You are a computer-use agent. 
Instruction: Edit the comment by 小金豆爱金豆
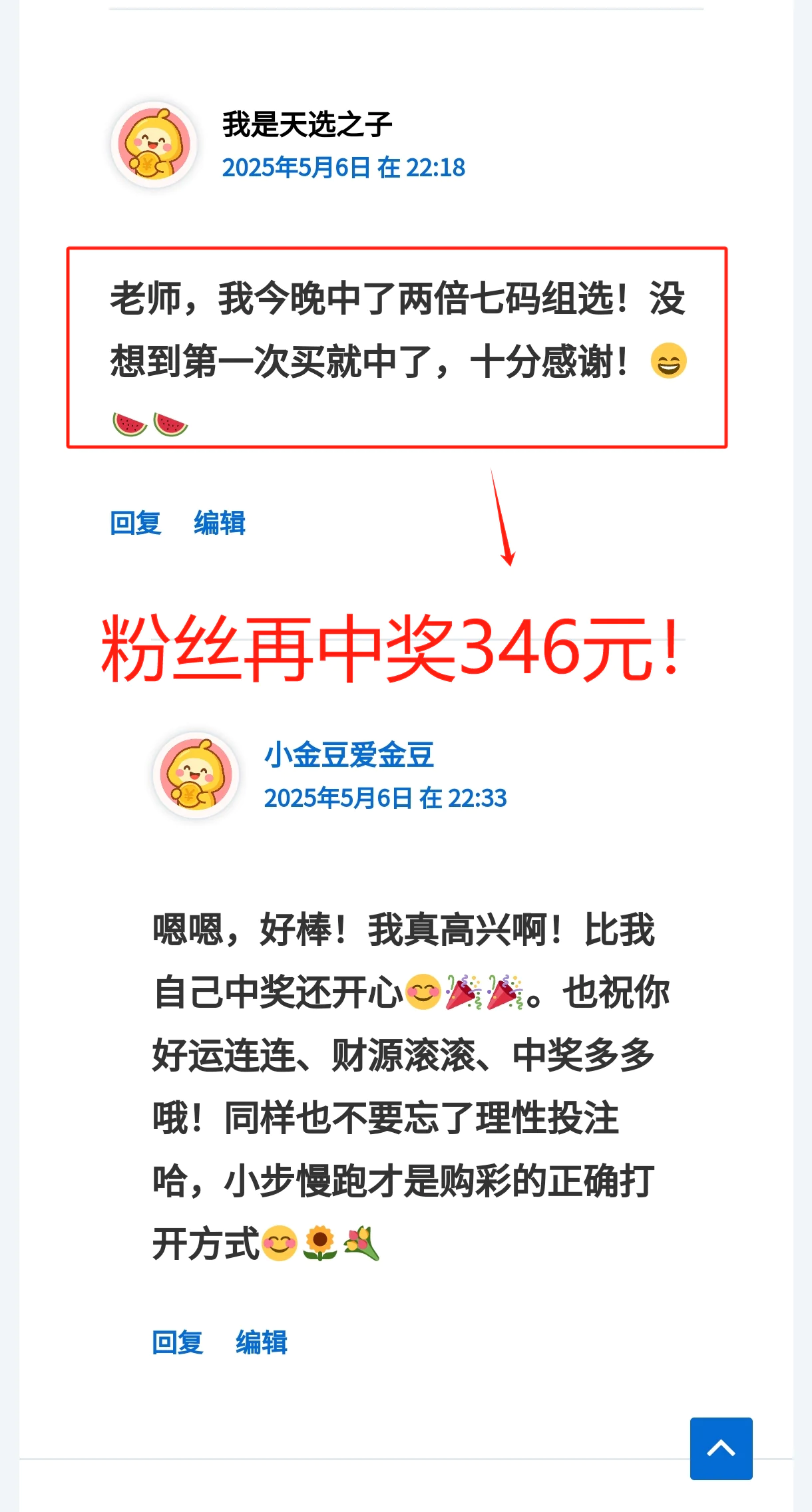(x=262, y=1342)
